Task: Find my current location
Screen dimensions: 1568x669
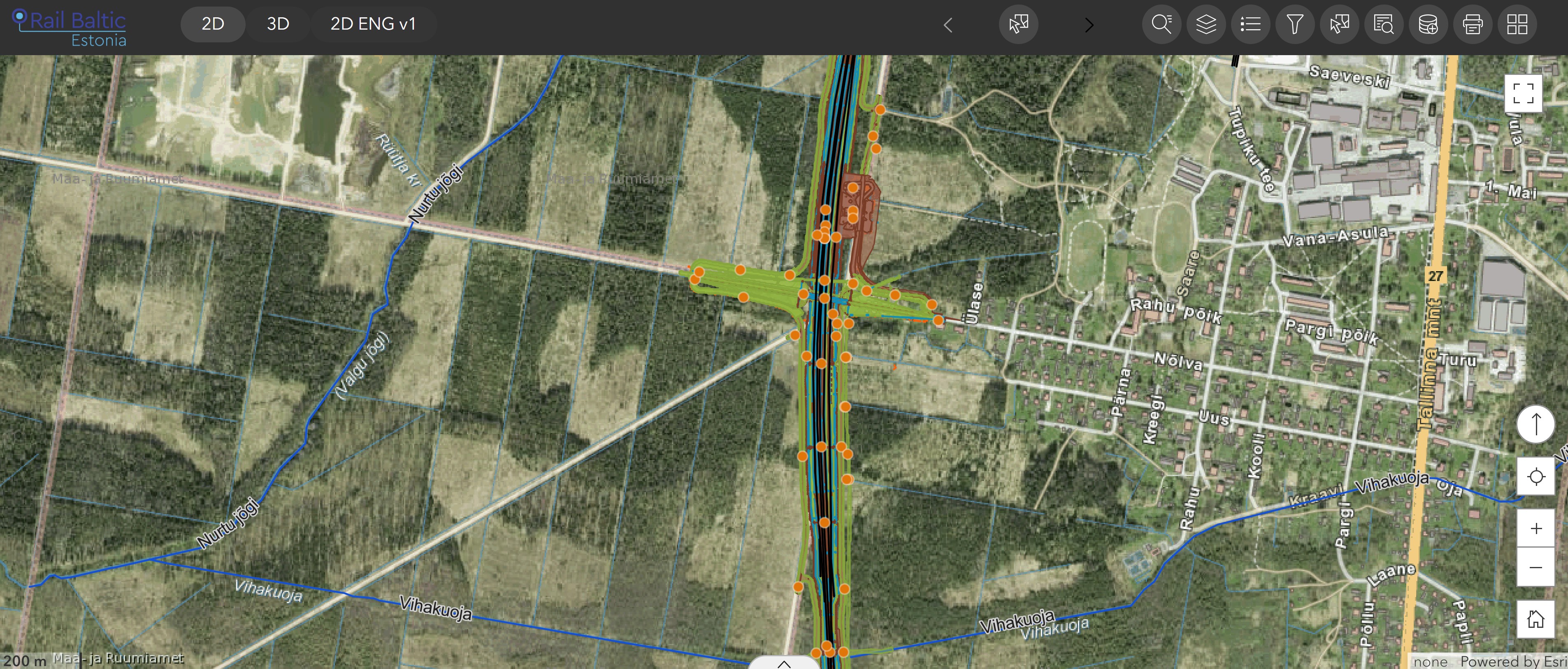Action: (1536, 476)
